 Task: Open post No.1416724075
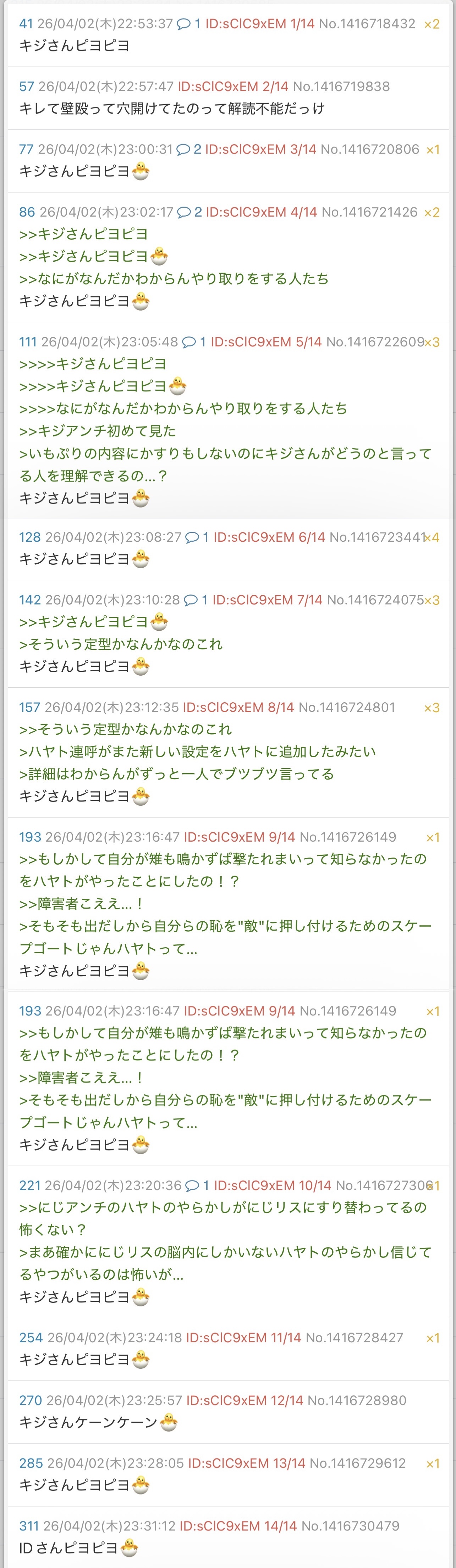[x=375, y=599]
